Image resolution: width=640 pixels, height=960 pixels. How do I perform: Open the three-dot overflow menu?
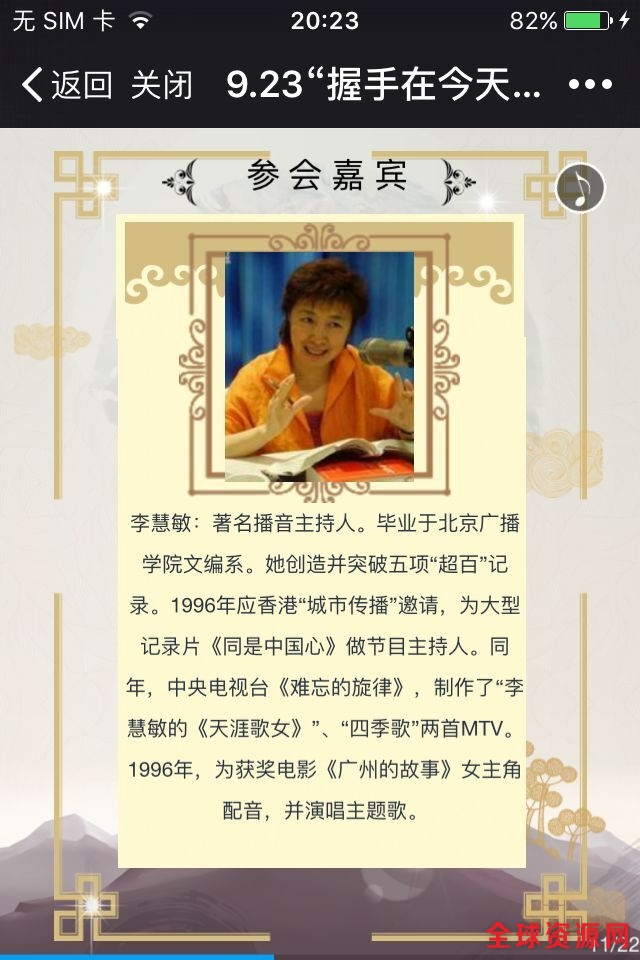tap(589, 85)
